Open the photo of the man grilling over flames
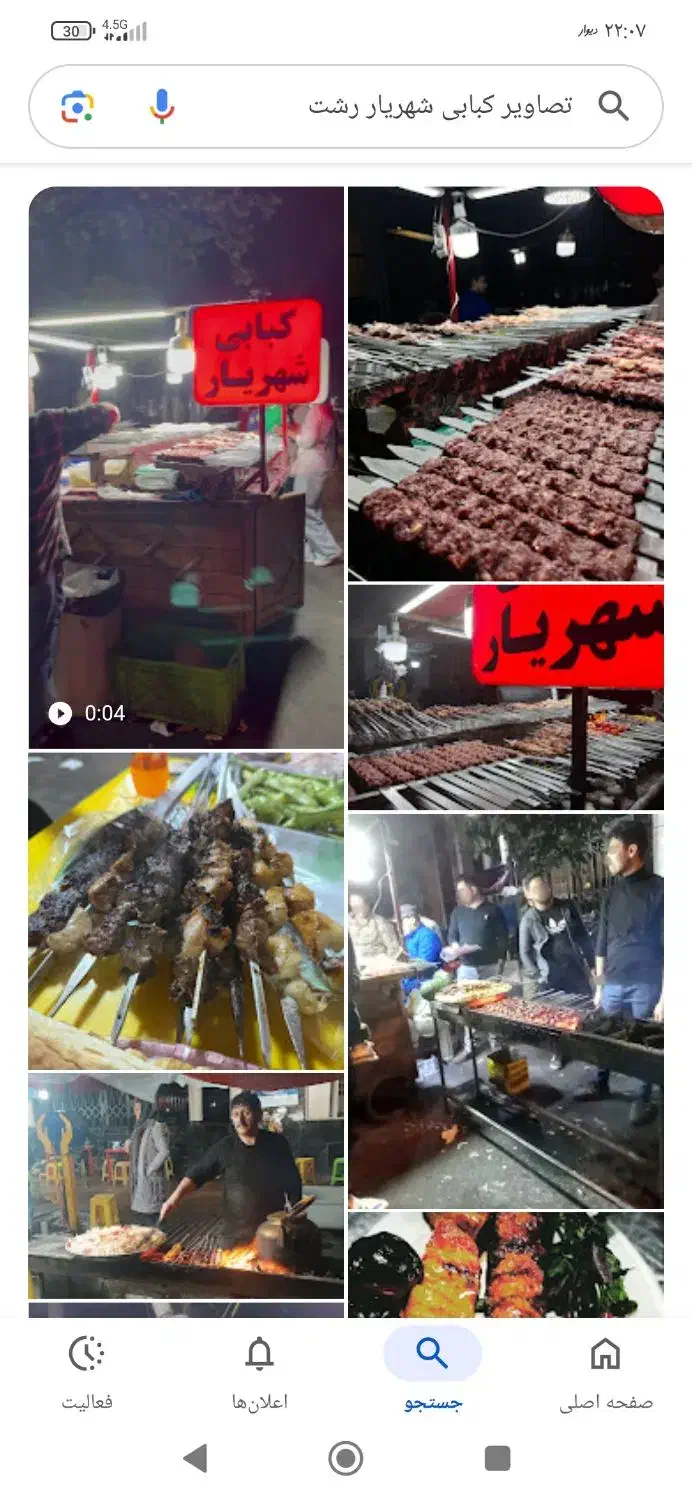692x1500 pixels. click(186, 1186)
